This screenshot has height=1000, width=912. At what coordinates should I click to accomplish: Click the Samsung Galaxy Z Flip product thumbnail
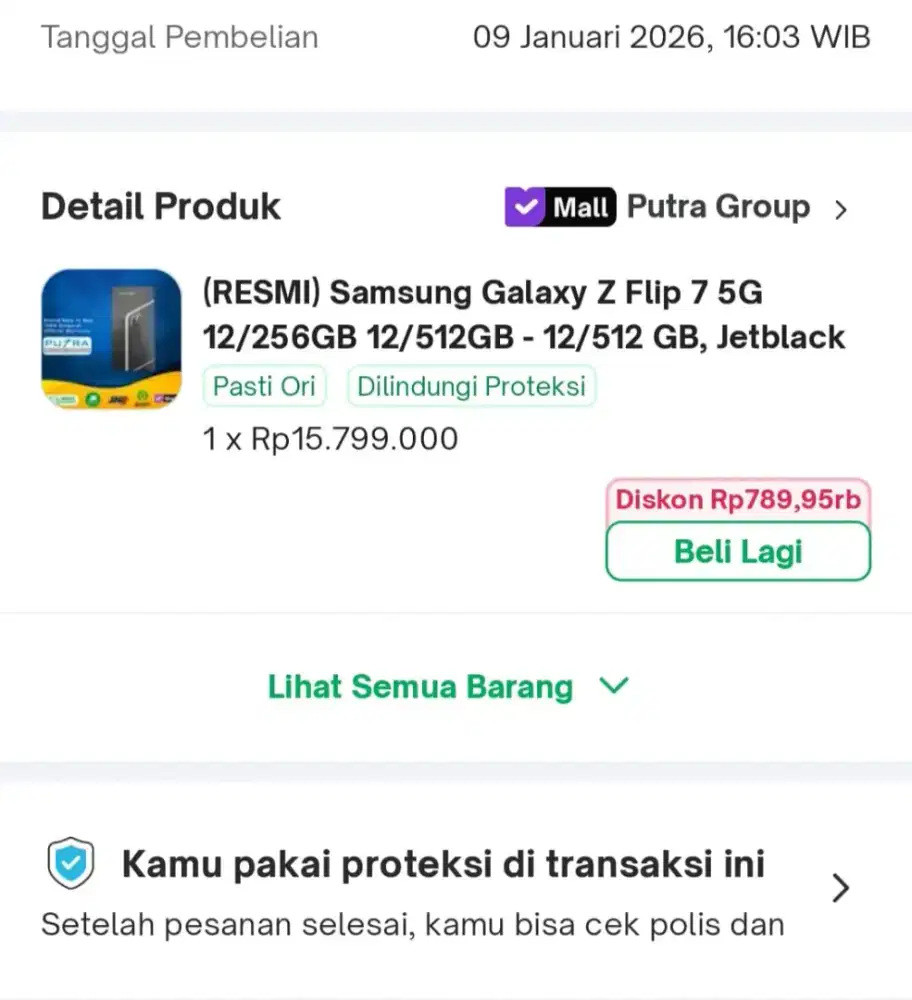(x=111, y=337)
